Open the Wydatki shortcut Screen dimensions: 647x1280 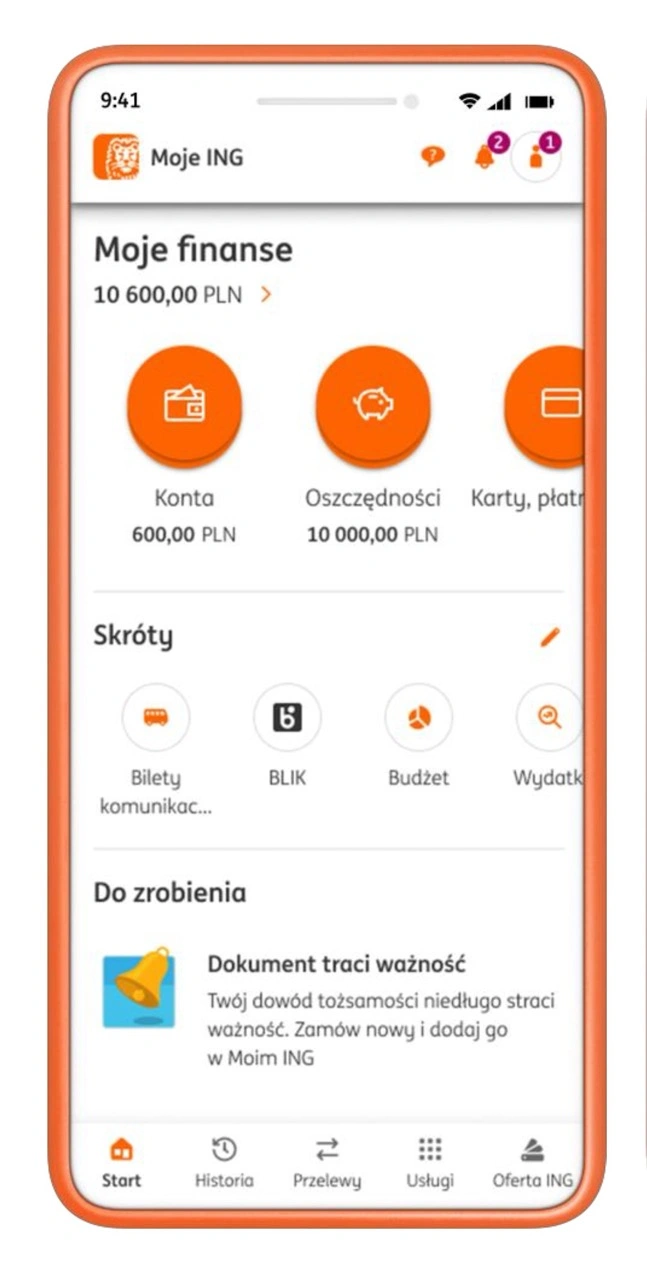click(x=548, y=718)
